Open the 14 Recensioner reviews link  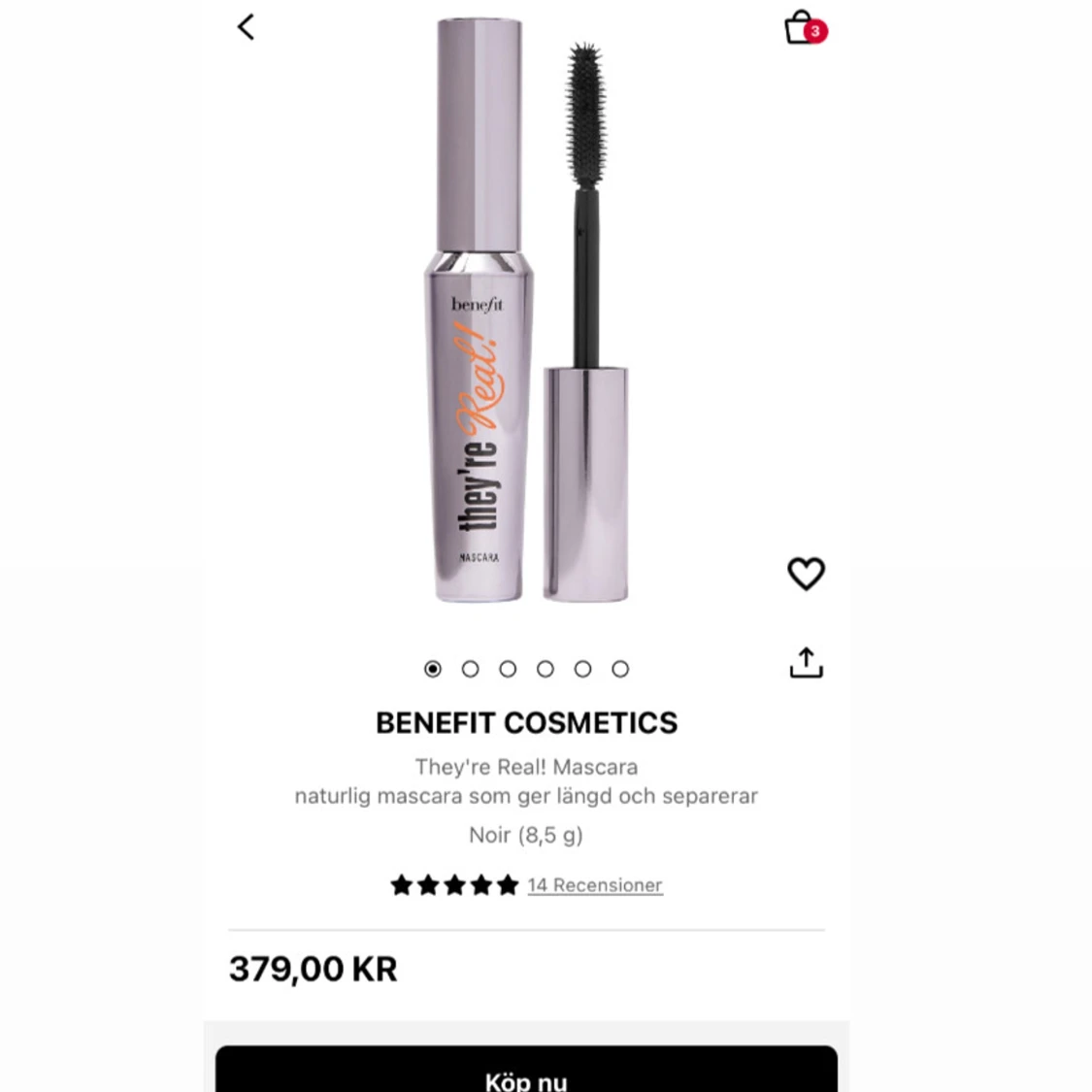coord(595,885)
